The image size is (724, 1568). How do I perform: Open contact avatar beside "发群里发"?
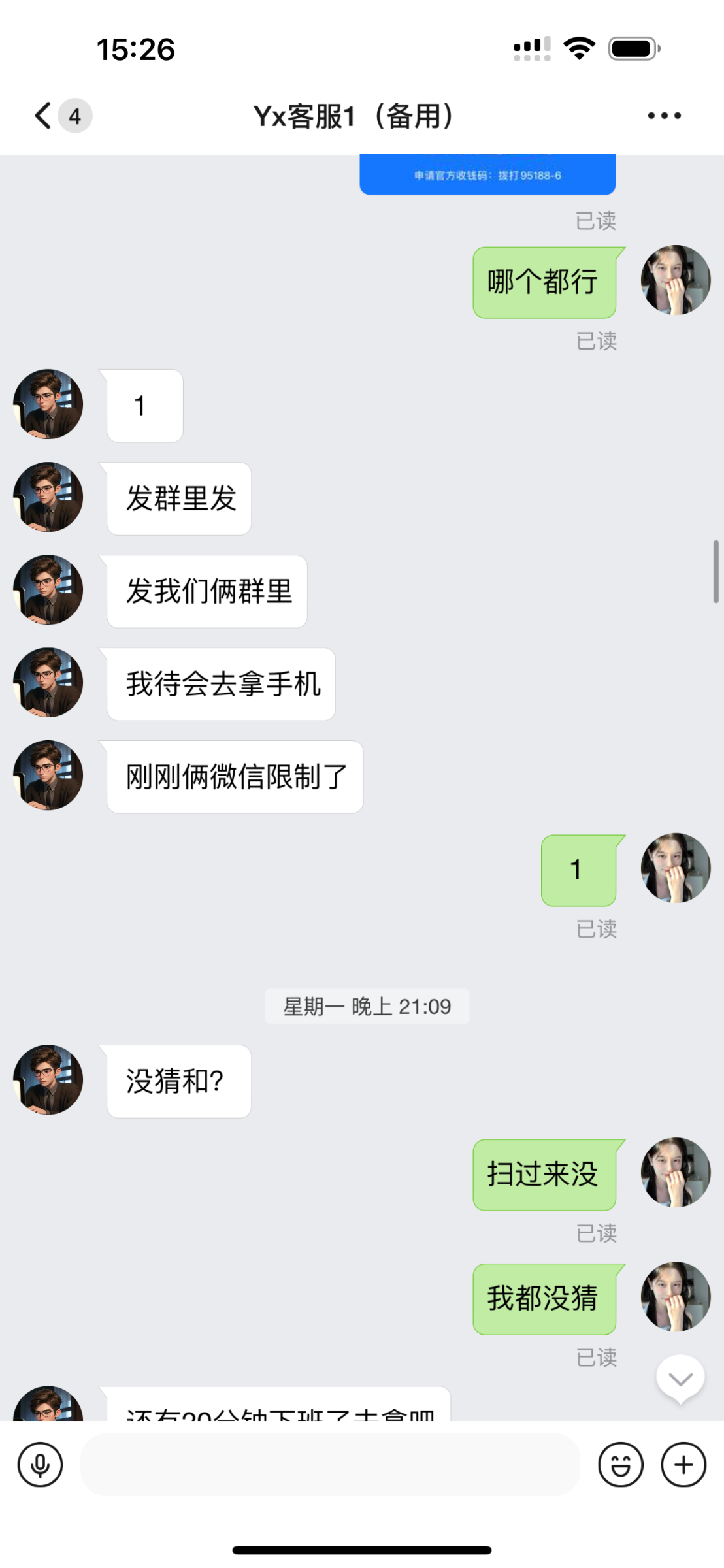pyautogui.click(x=48, y=497)
